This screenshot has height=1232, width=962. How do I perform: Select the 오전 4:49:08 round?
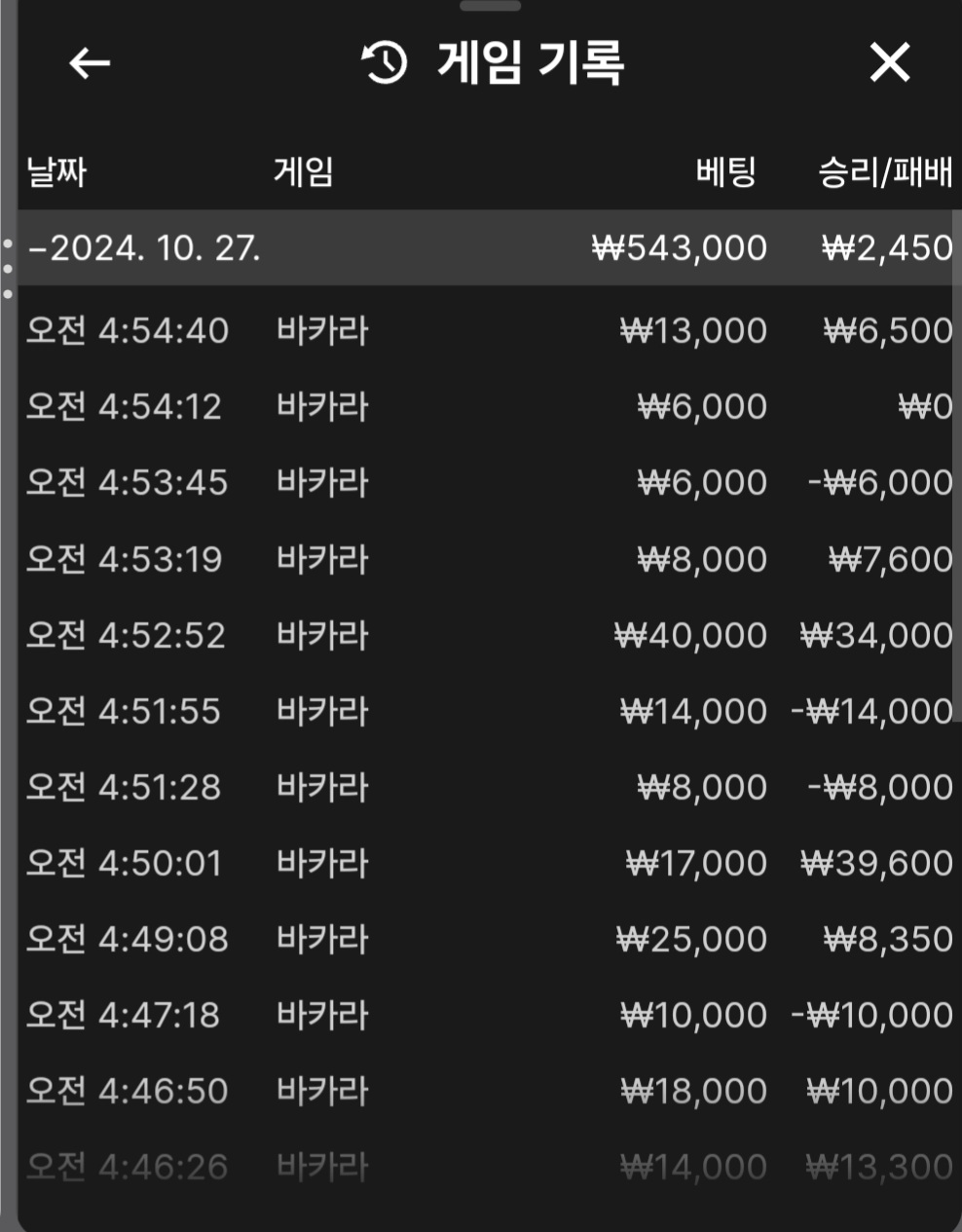coord(487,939)
